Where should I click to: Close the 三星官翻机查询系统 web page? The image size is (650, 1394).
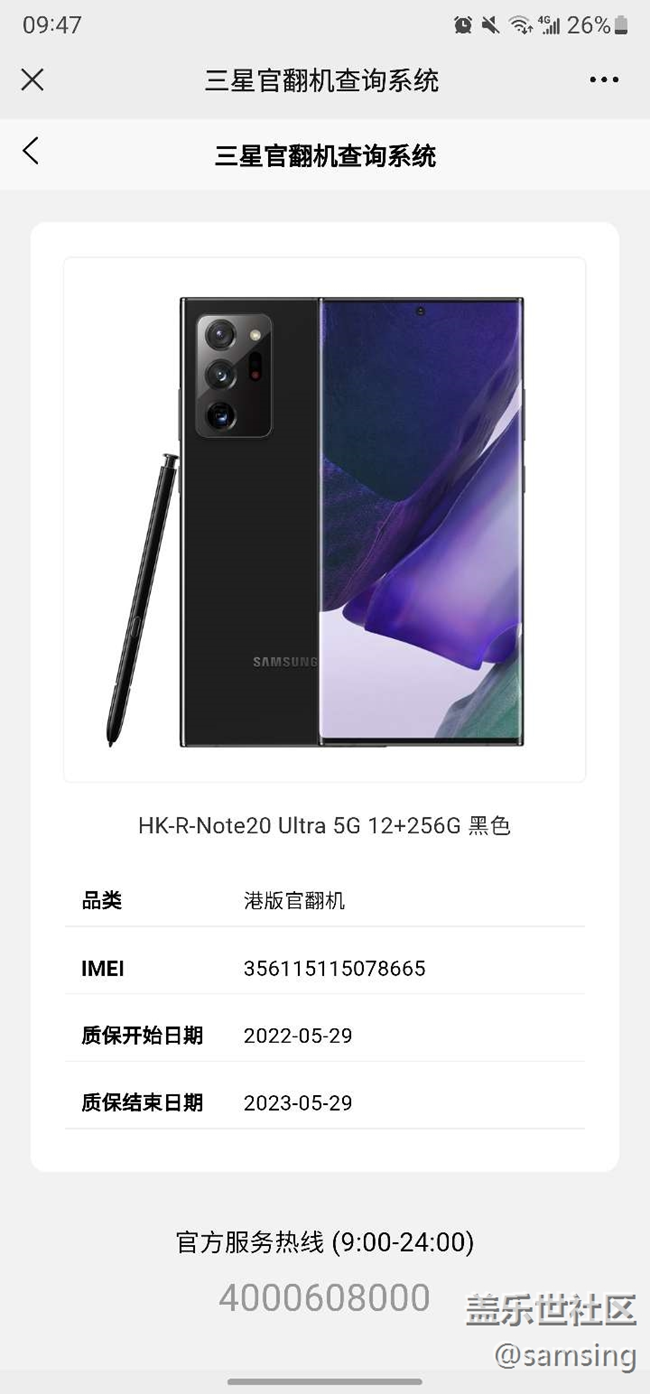[32, 80]
